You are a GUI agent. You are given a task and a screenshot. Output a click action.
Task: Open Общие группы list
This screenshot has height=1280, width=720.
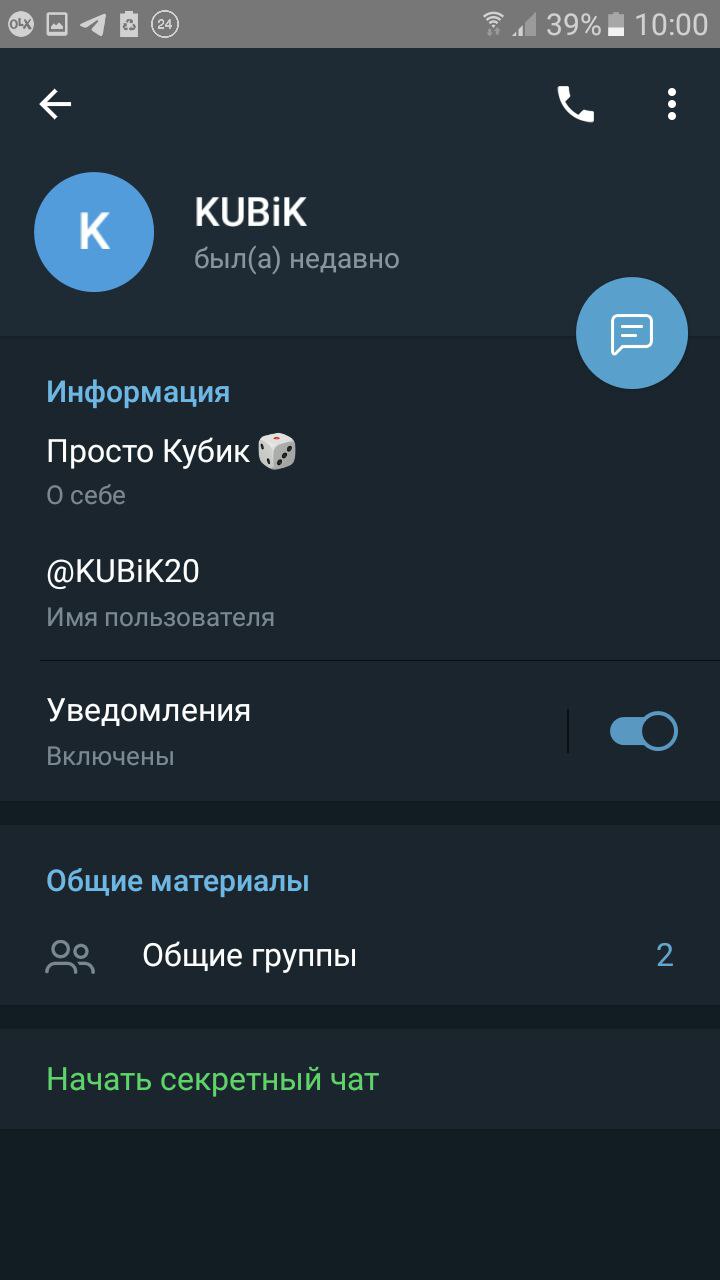pos(360,956)
